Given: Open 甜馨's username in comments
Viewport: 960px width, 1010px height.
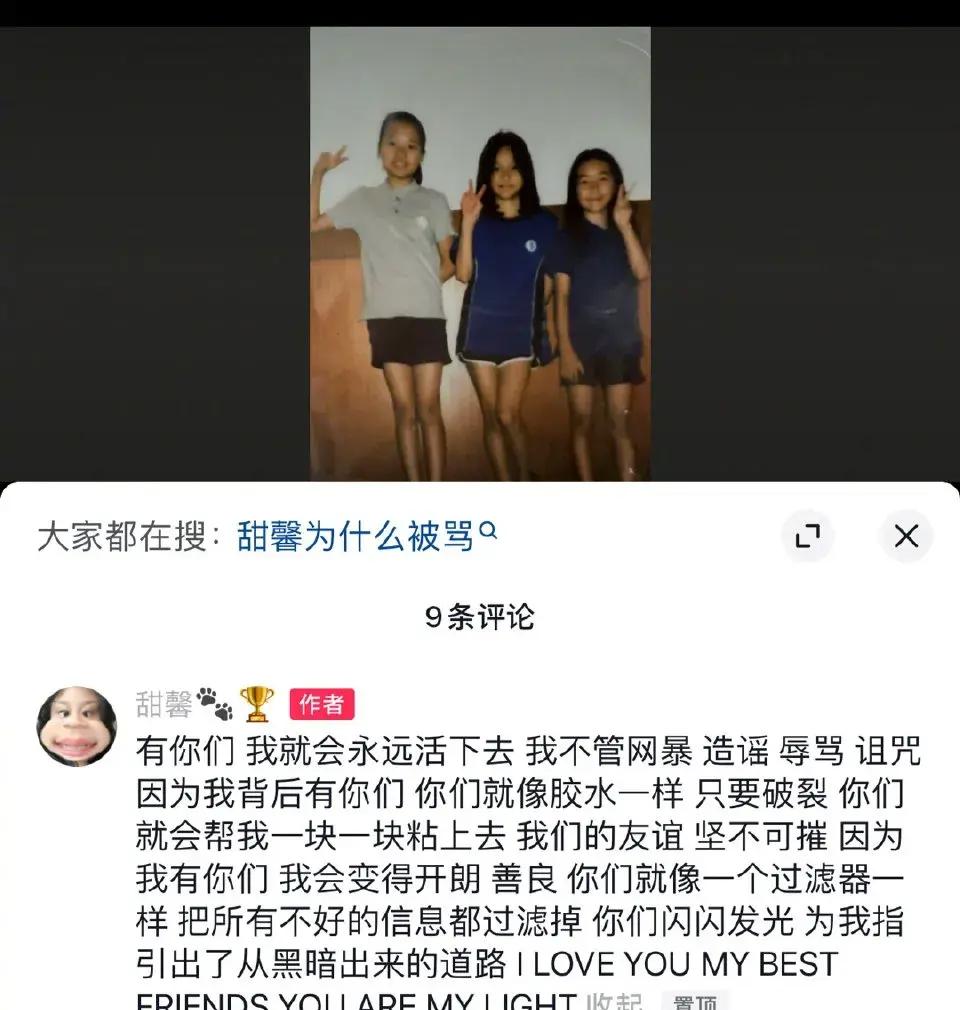Looking at the screenshot, I should pos(164,704).
